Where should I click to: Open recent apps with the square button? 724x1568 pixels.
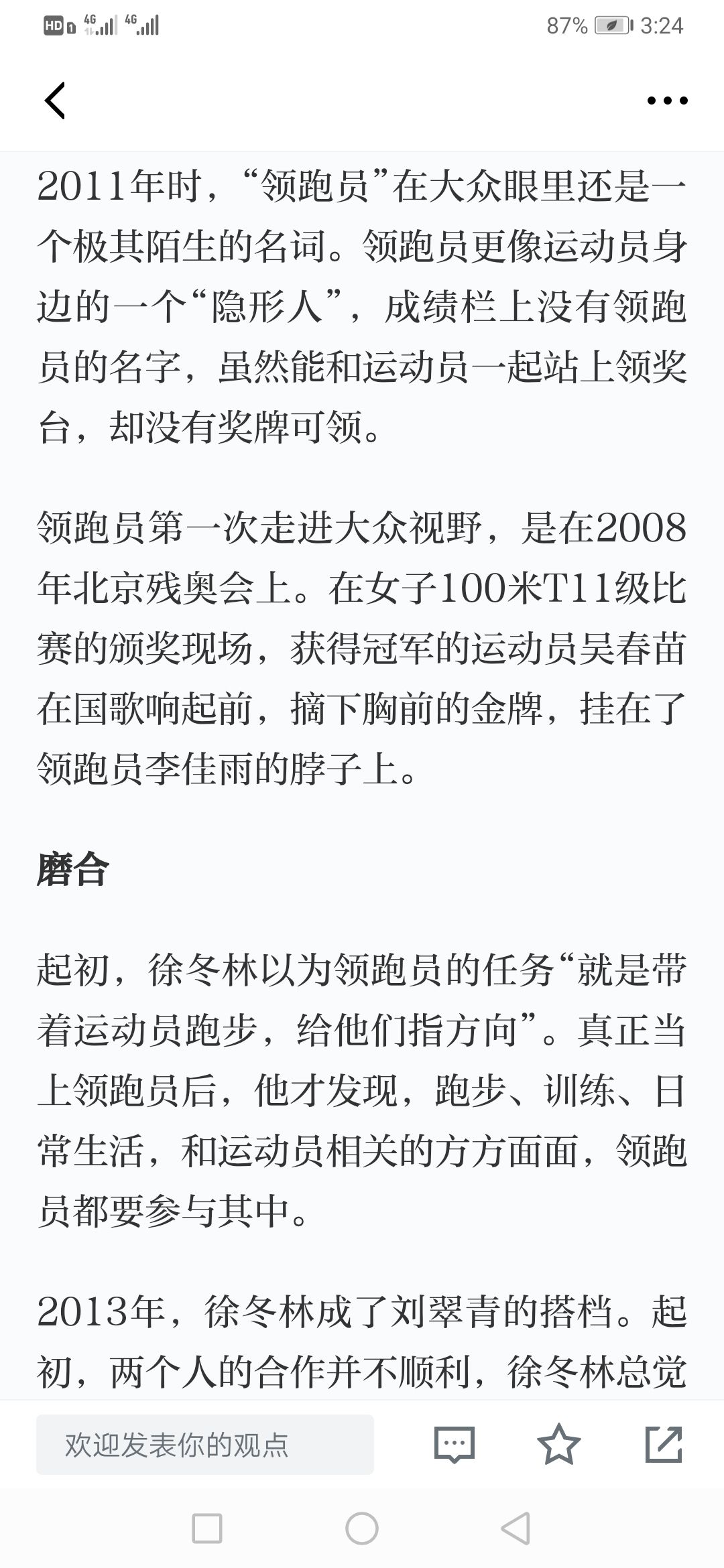click(207, 1528)
